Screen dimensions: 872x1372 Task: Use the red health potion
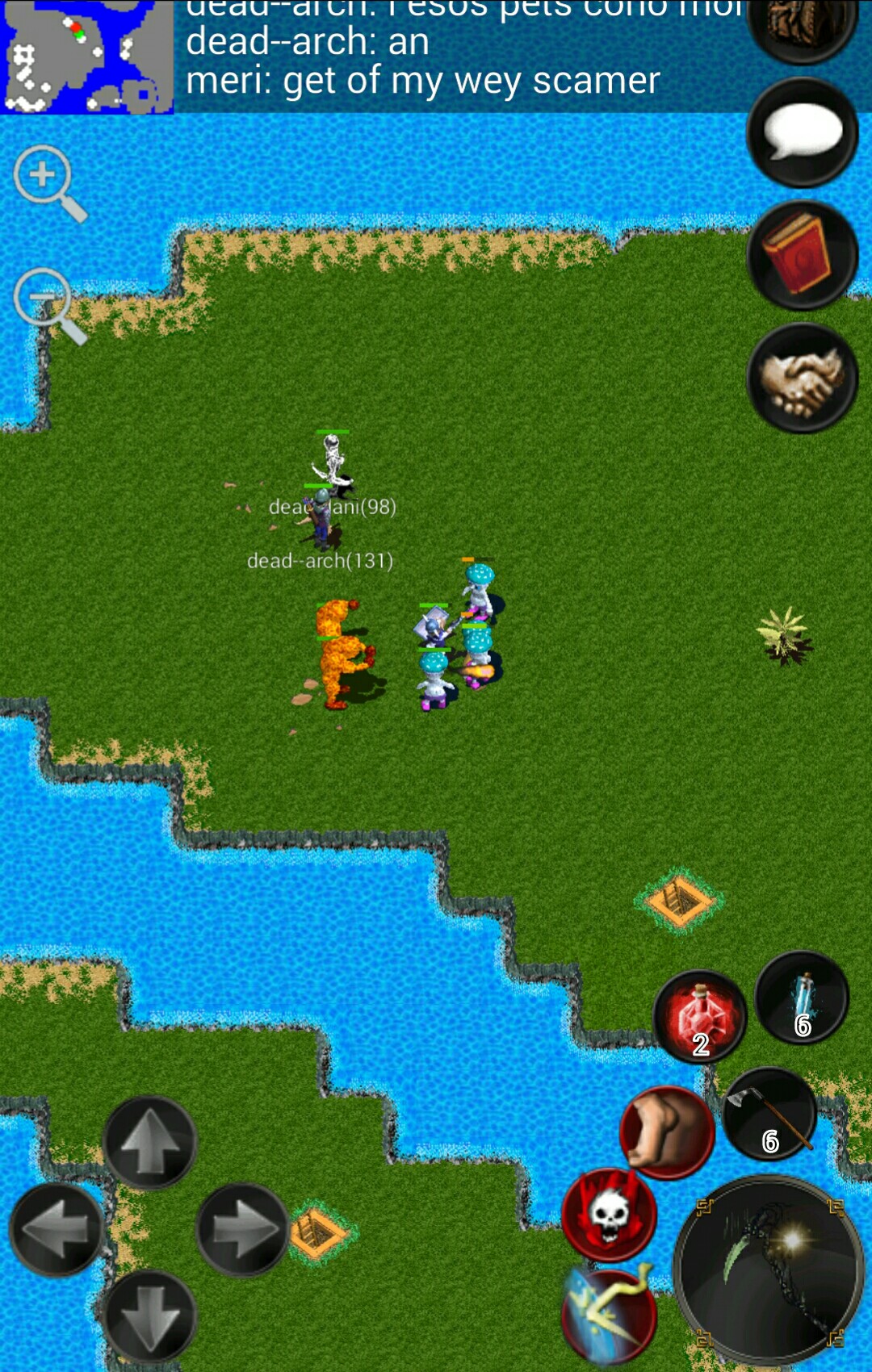pos(699,1017)
